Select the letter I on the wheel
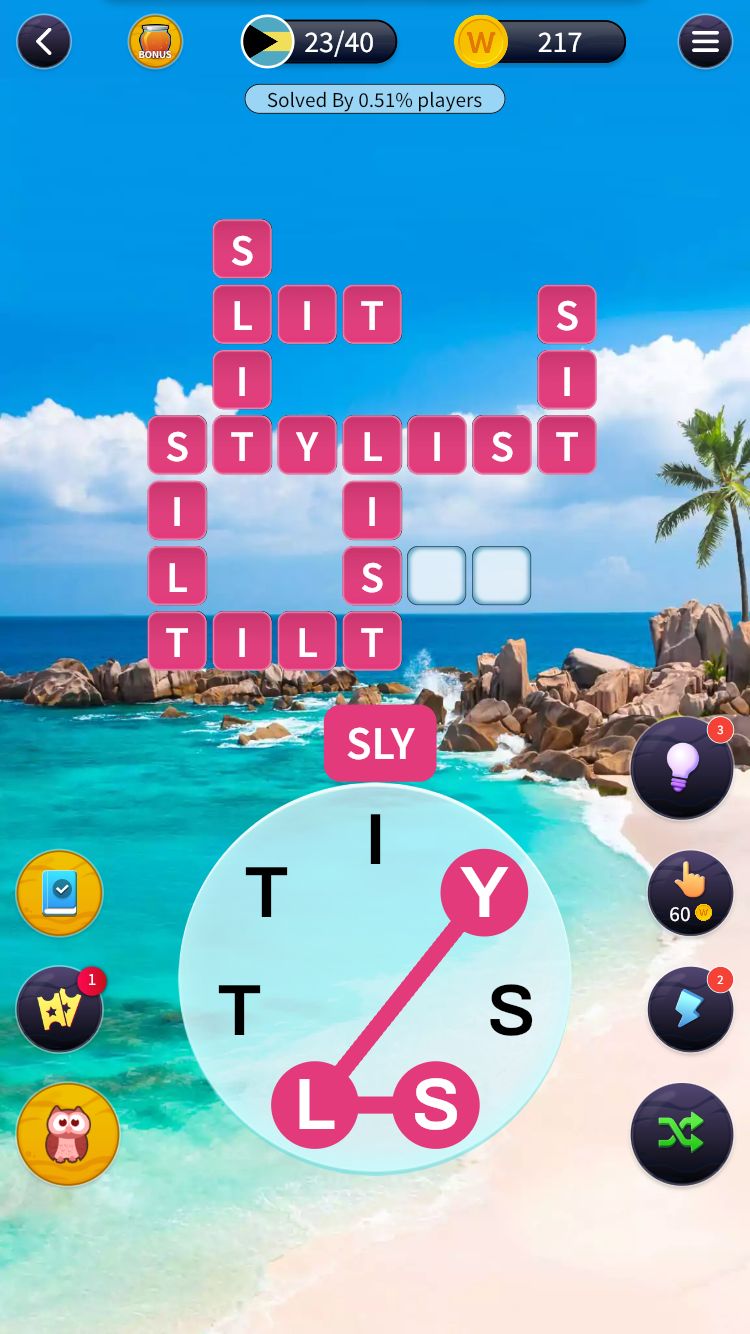This screenshot has width=750, height=1334. pos(375,841)
